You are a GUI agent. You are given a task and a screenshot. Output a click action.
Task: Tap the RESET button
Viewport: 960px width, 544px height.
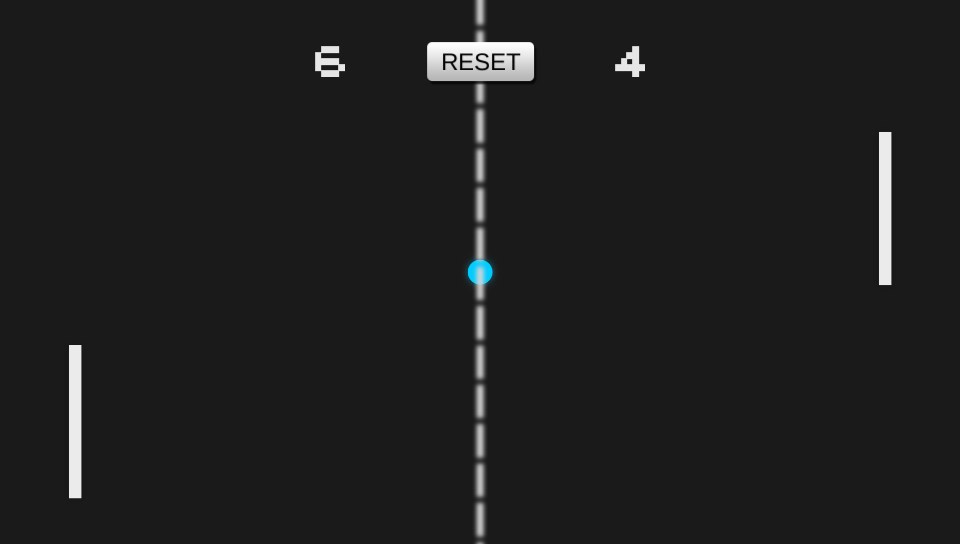480,62
